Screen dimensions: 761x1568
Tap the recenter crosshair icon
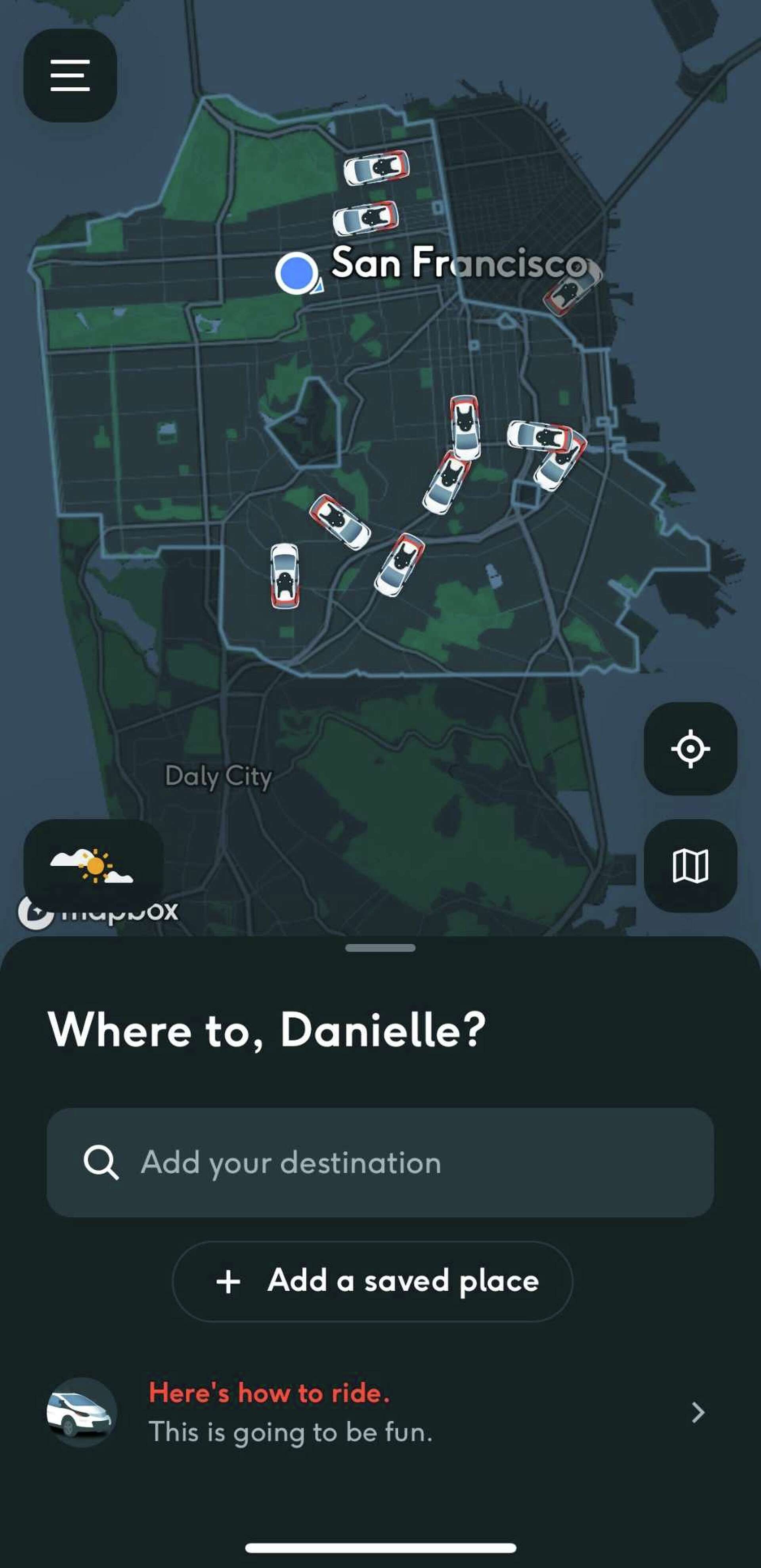click(x=690, y=749)
